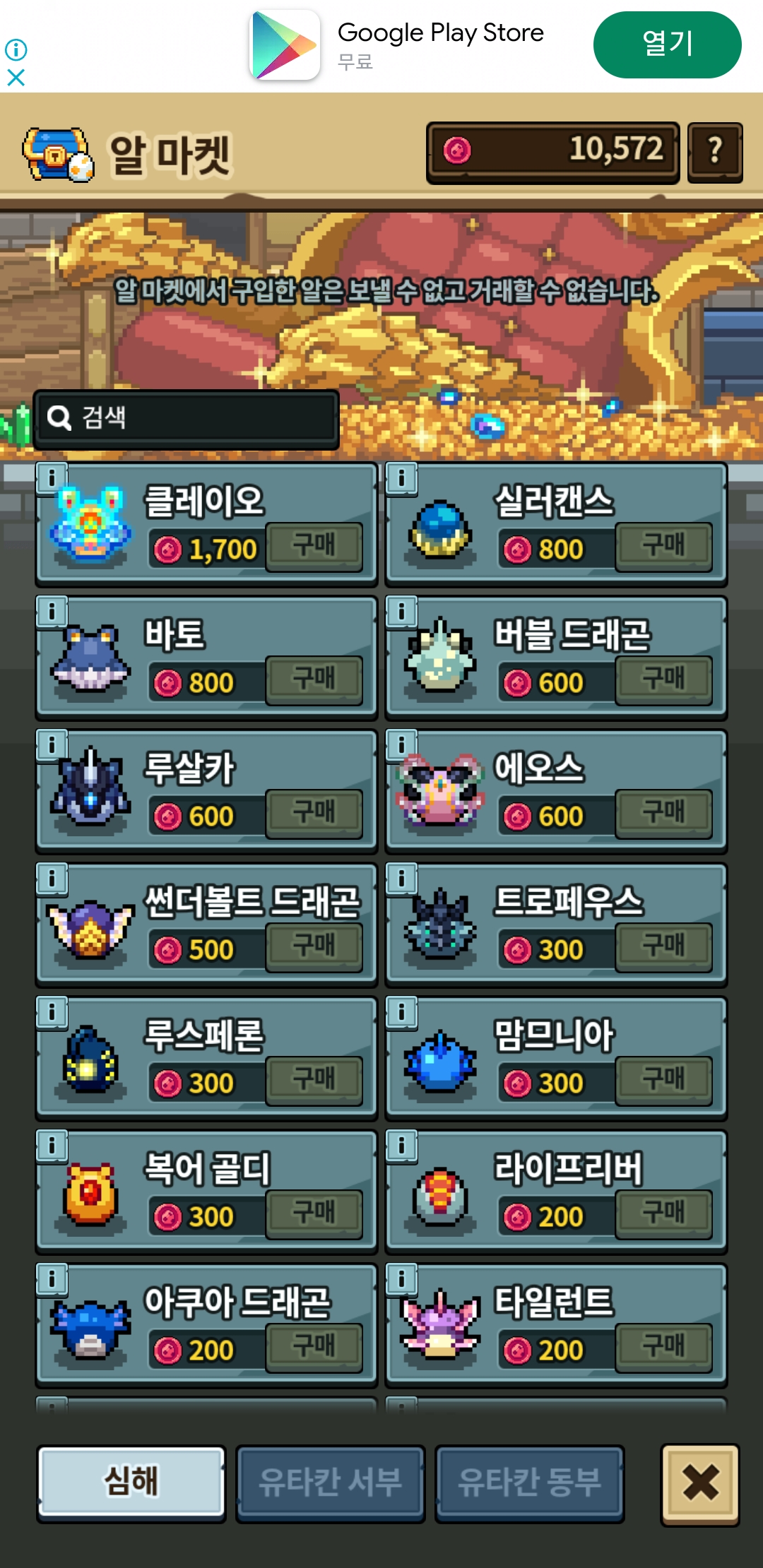763x1568 pixels.
Task: Purchase the 타일런트 egg for 200
Action: coord(663,1347)
